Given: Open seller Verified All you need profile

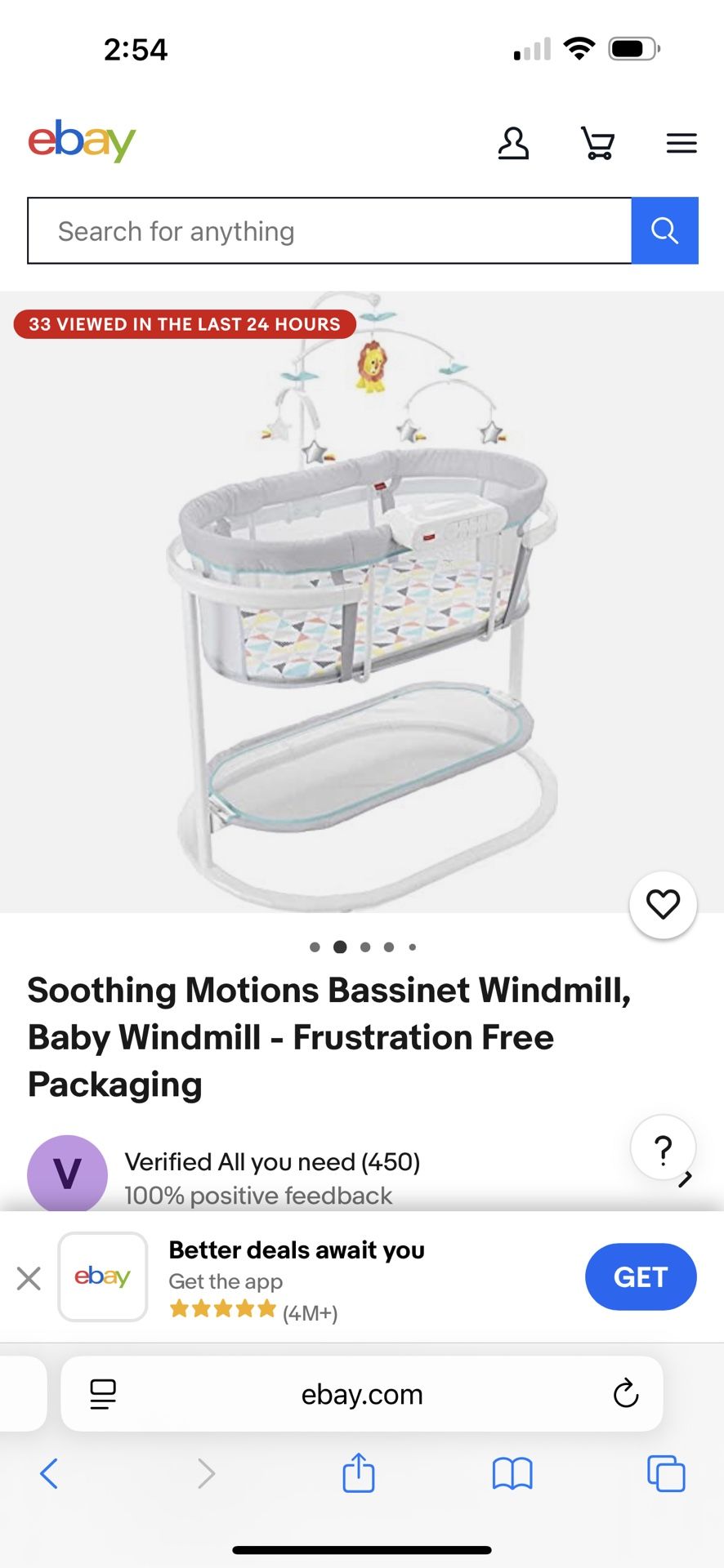Looking at the screenshot, I should [x=272, y=1162].
